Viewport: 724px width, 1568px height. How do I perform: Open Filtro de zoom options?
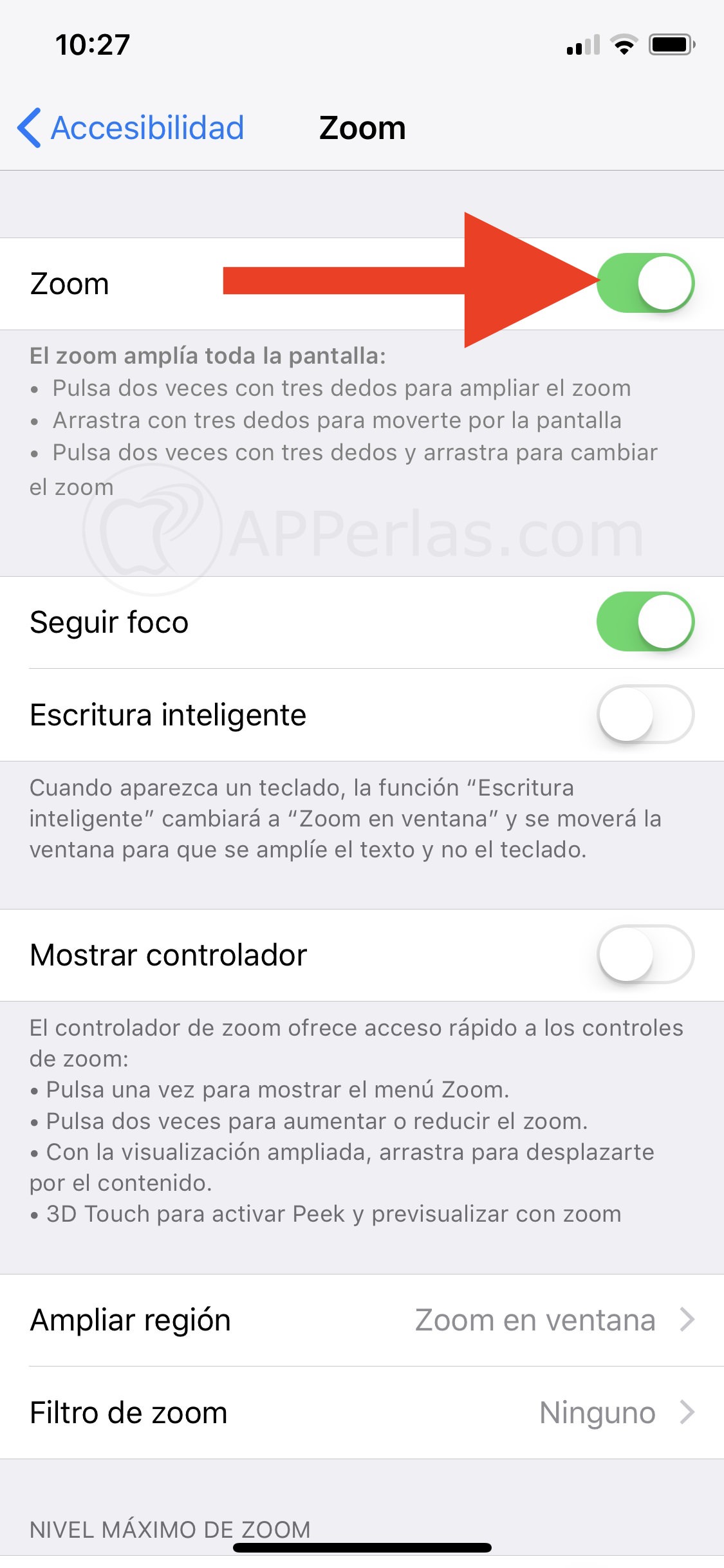pos(362,1413)
